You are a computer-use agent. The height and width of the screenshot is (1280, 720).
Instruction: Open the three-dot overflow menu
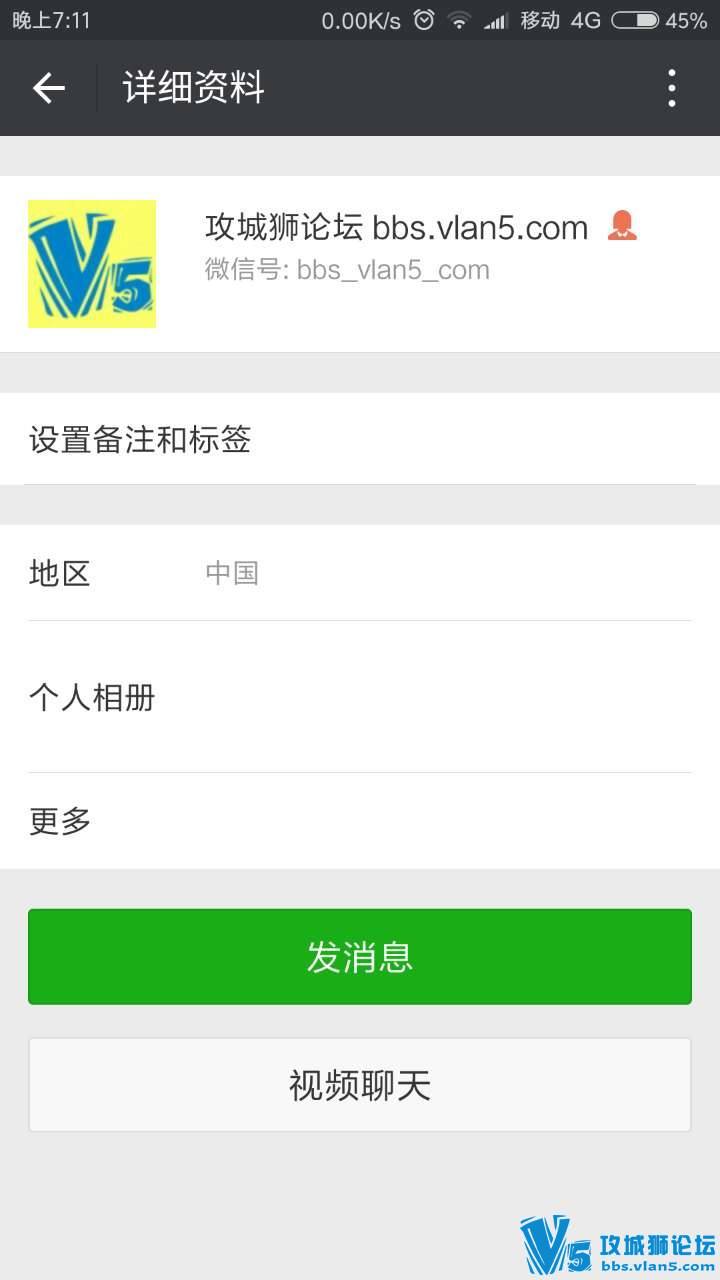tap(671, 88)
